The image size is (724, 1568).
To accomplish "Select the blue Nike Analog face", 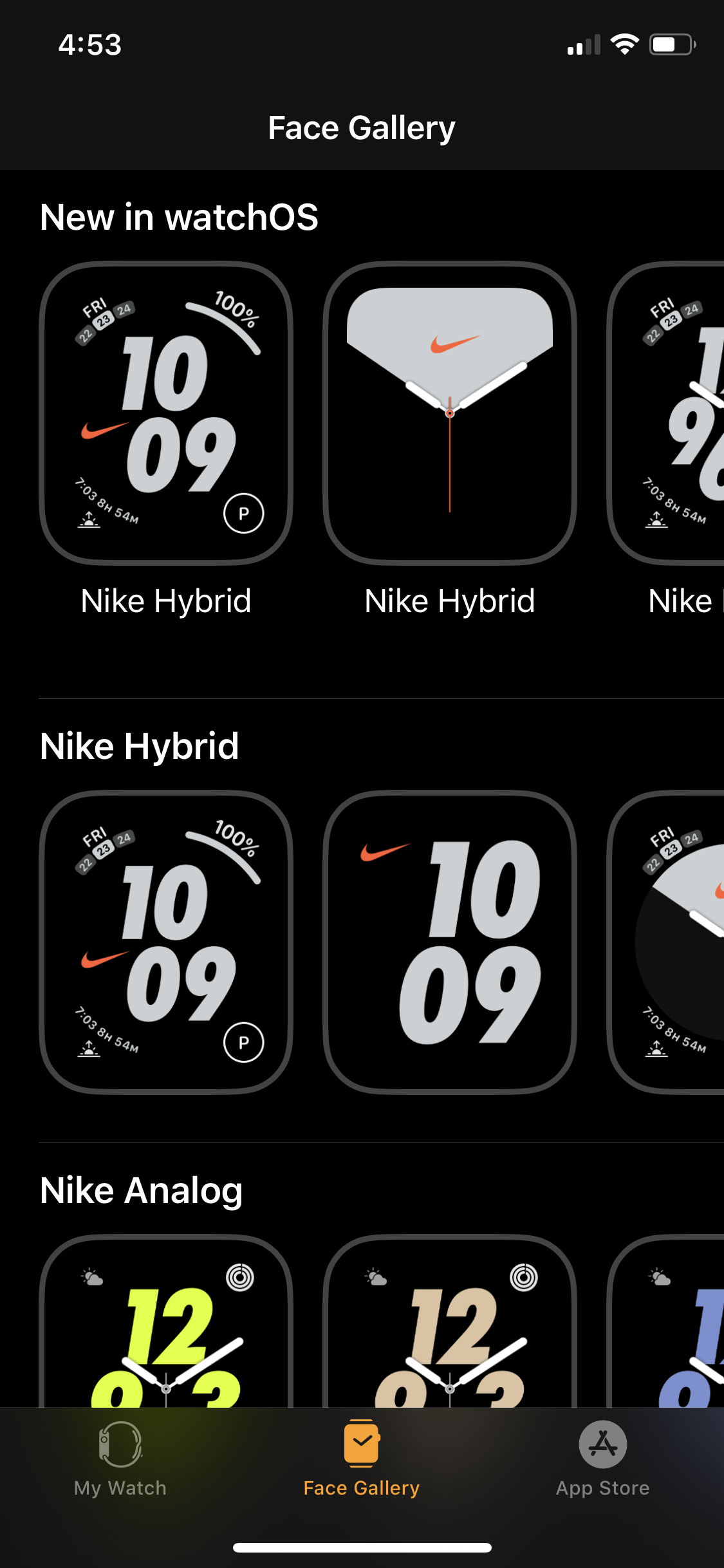I will point(665,1321).
